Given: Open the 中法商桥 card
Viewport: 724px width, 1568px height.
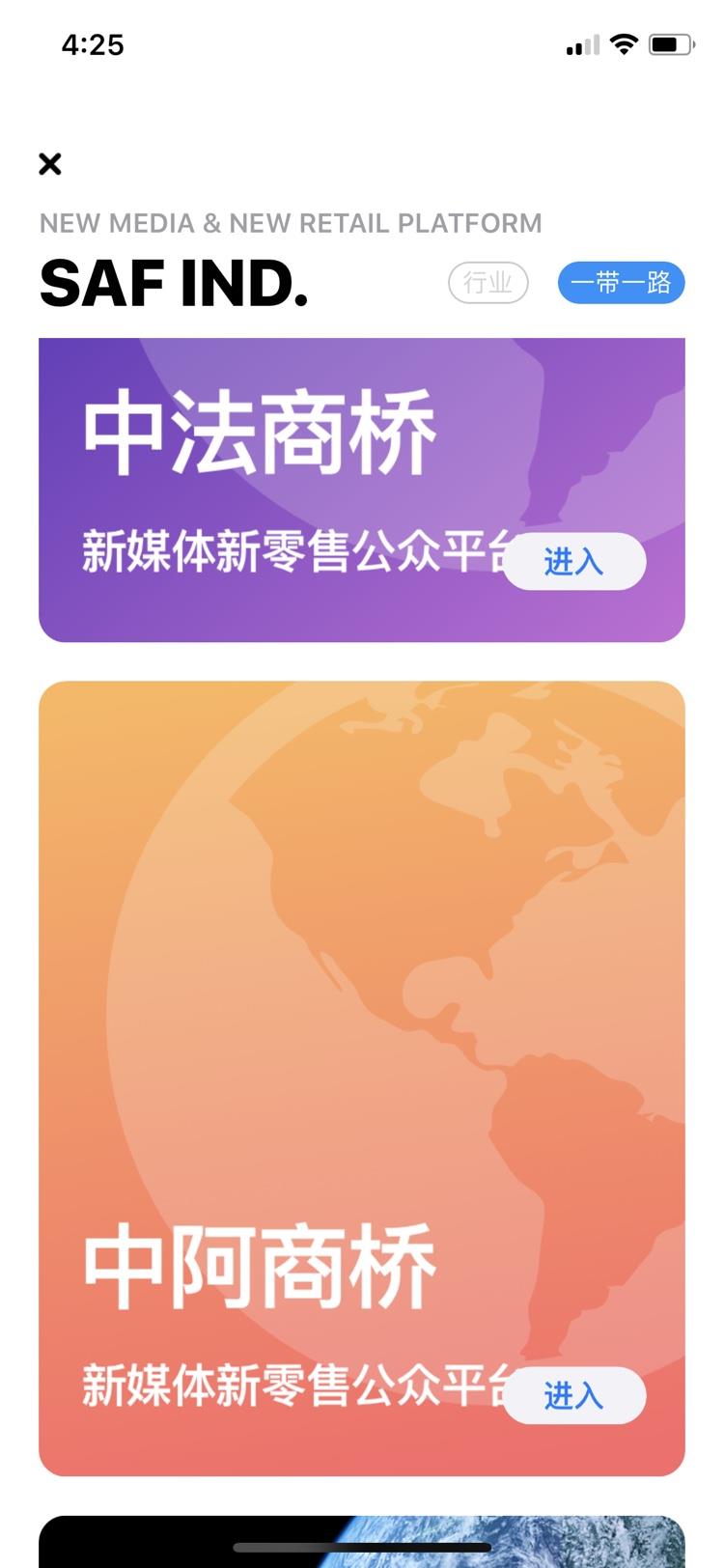Looking at the screenshot, I should 362,490.
